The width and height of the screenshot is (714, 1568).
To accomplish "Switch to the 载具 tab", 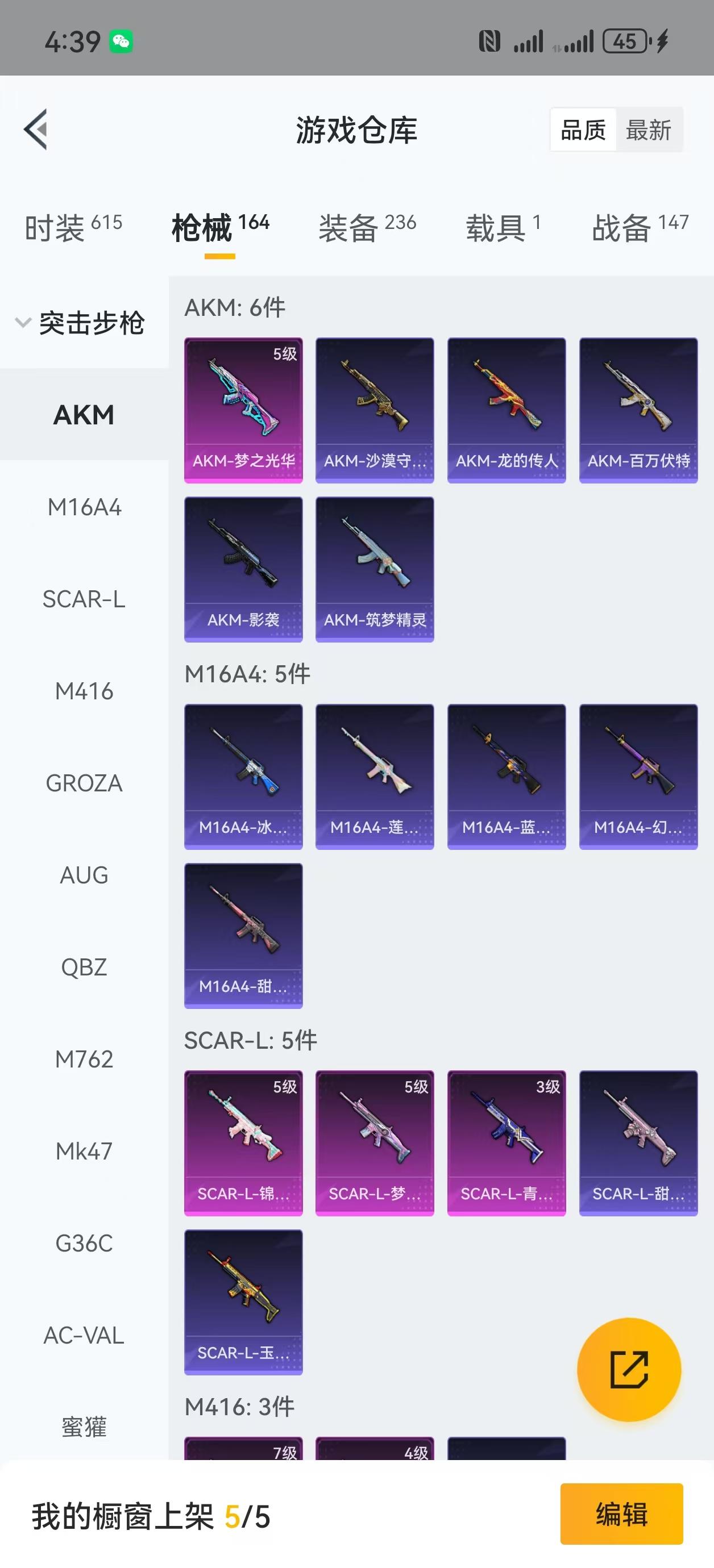I will click(x=503, y=228).
